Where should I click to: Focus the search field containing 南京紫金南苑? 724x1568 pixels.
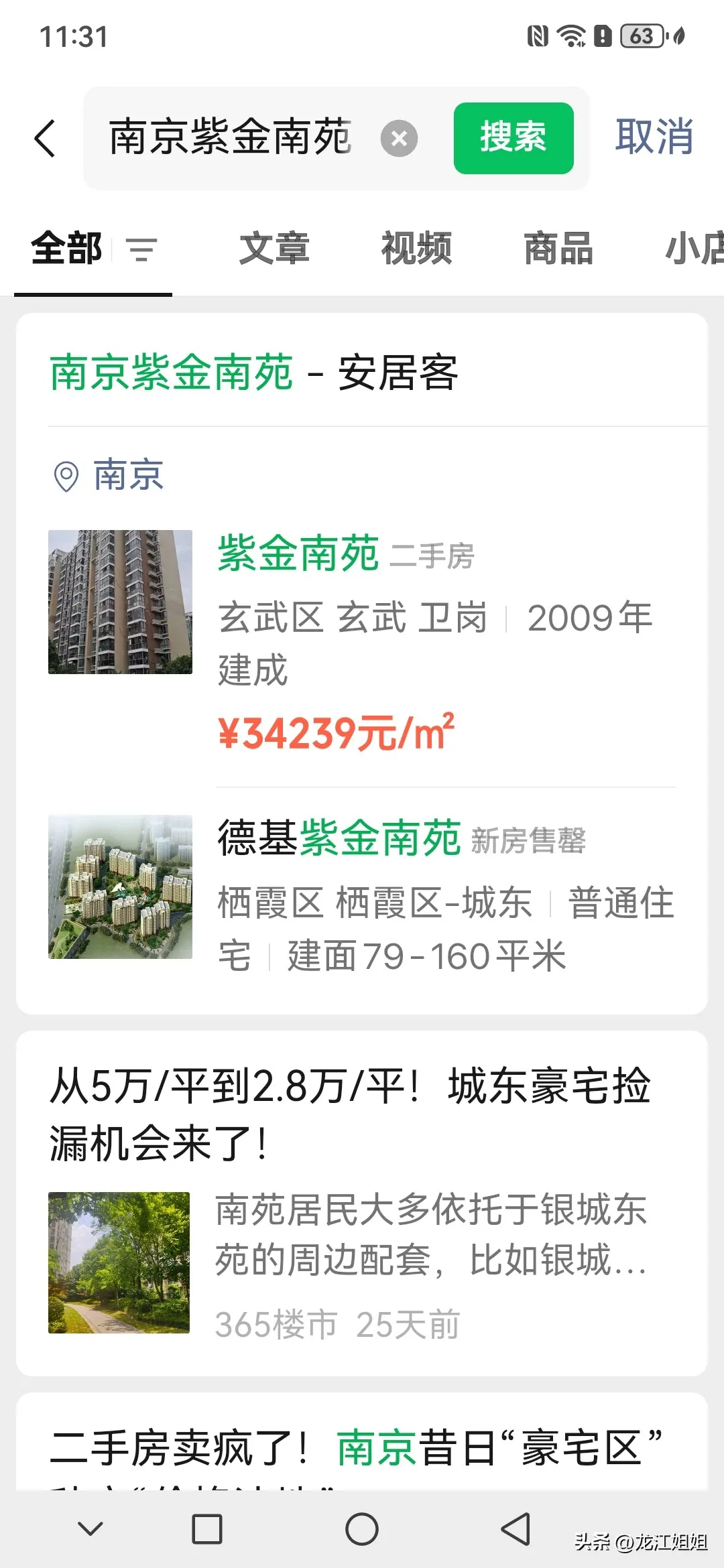coord(230,138)
